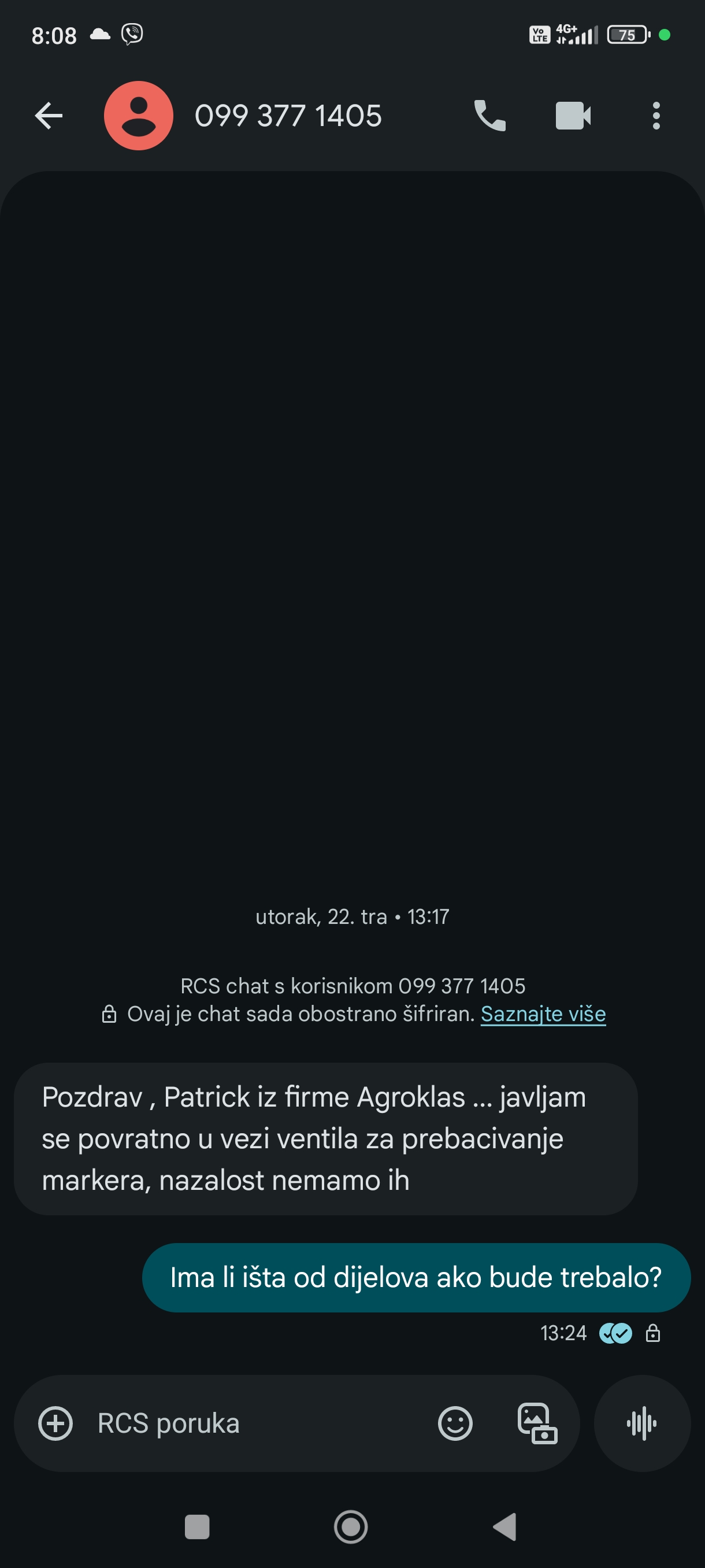Viewport: 705px width, 1568px height.
Task: Open the emoji picker
Action: click(x=455, y=1423)
